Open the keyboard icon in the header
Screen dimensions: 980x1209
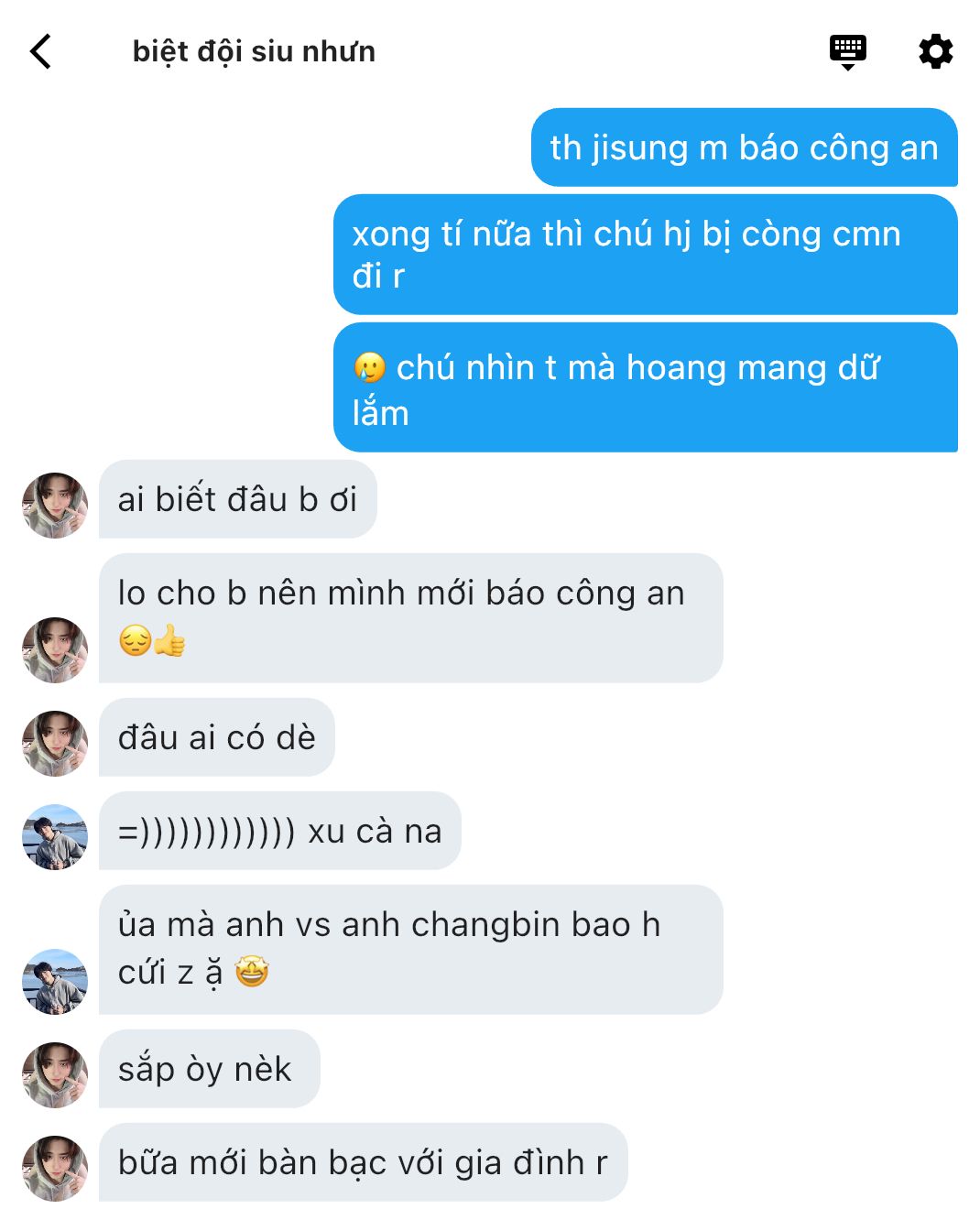(x=847, y=51)
